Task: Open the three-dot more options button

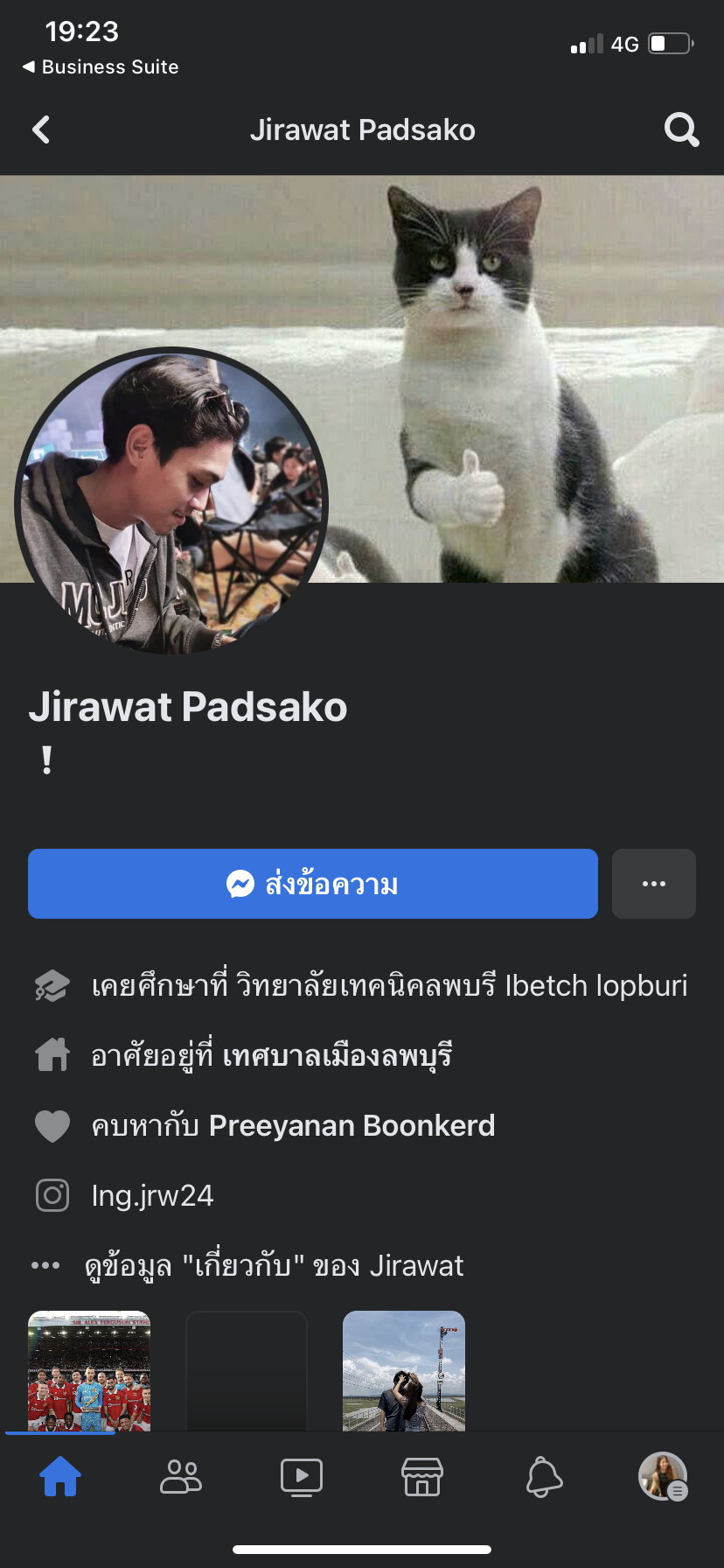Action: pyautogui.click(x=653, y=884)
